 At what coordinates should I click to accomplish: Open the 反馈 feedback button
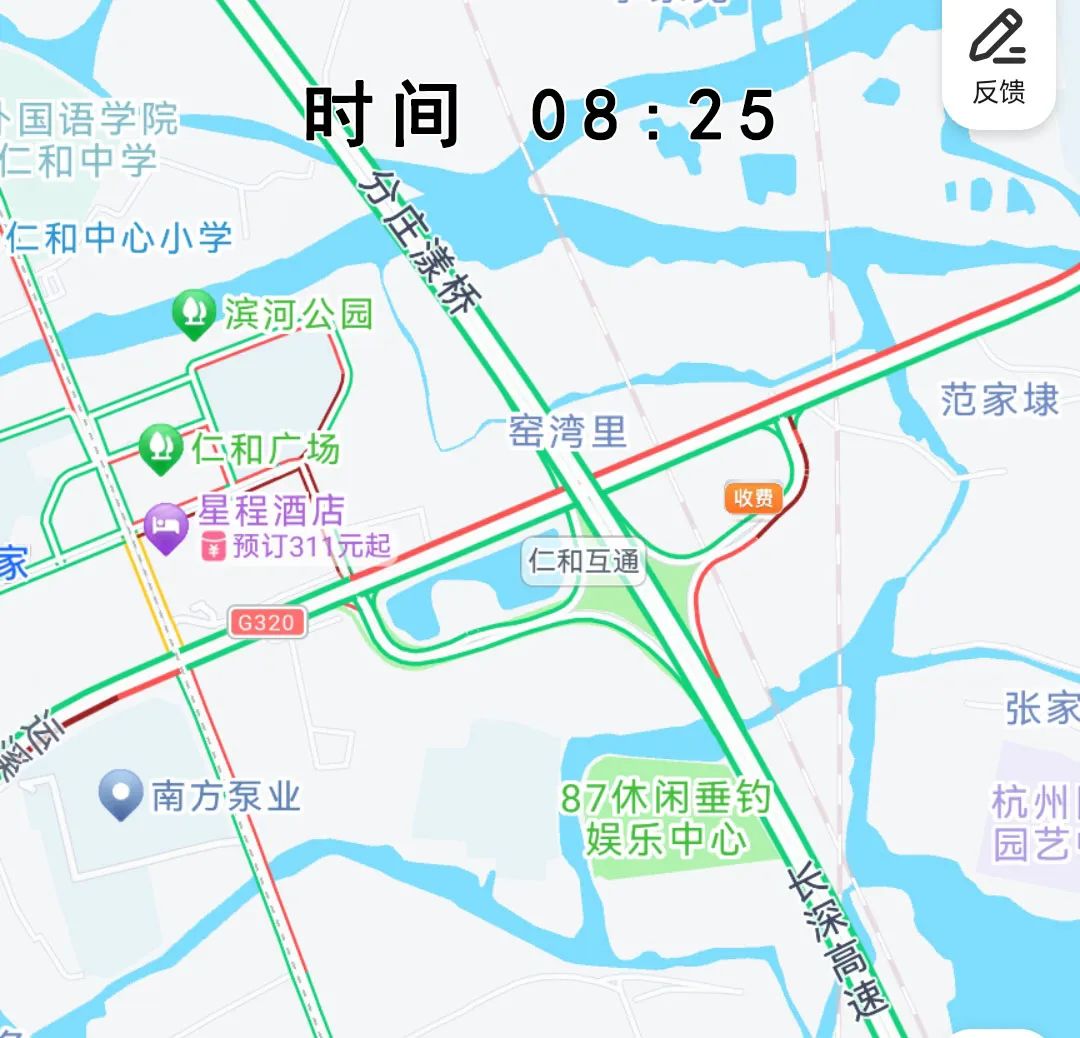[x=999, y=59]
